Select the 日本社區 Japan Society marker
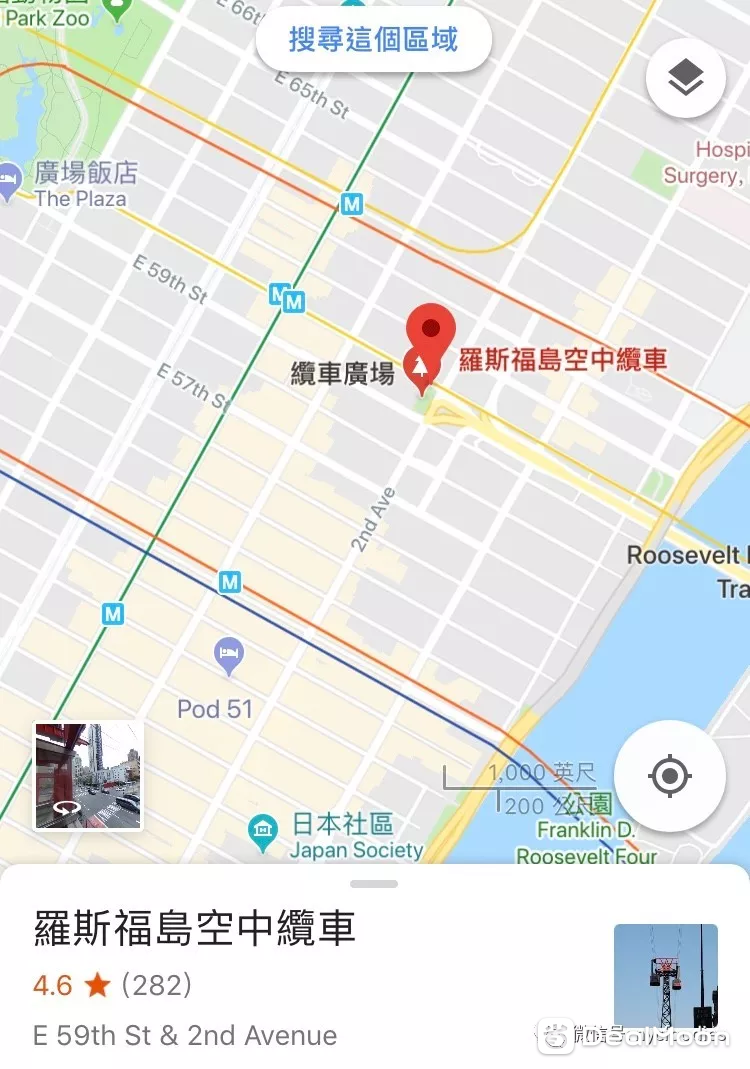 tap(263, 829)
